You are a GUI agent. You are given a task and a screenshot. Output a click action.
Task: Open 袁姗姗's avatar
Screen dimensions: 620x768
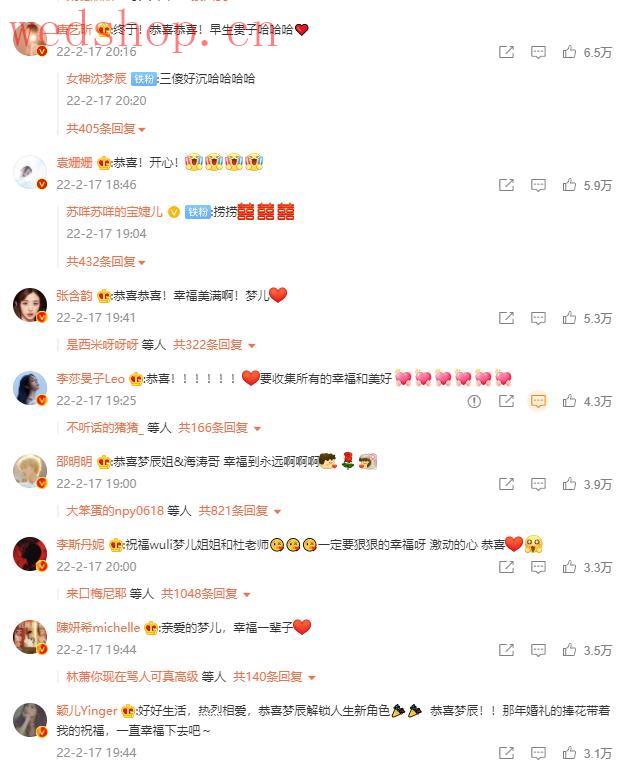[x=30, y=172]
